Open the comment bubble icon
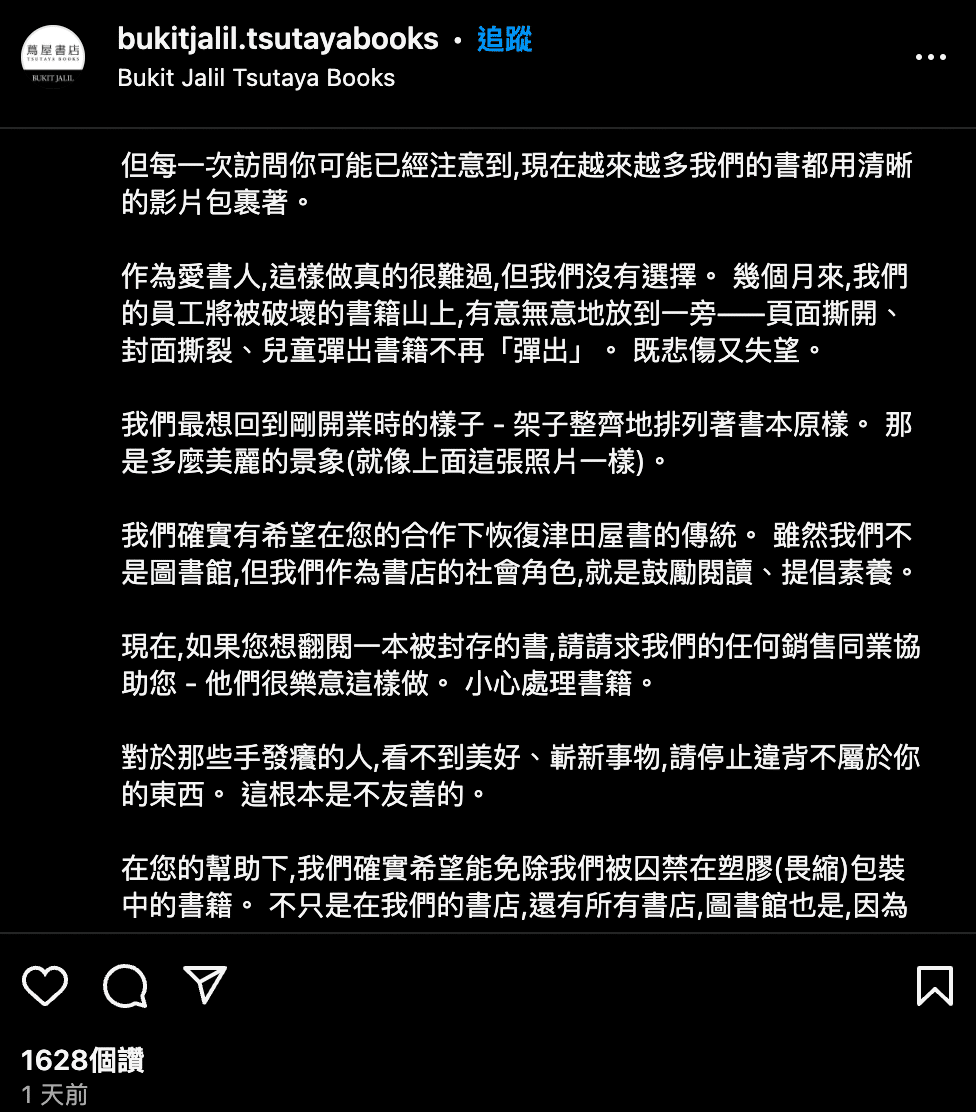Screen dimensions: 976x1112 click(125, 985)
